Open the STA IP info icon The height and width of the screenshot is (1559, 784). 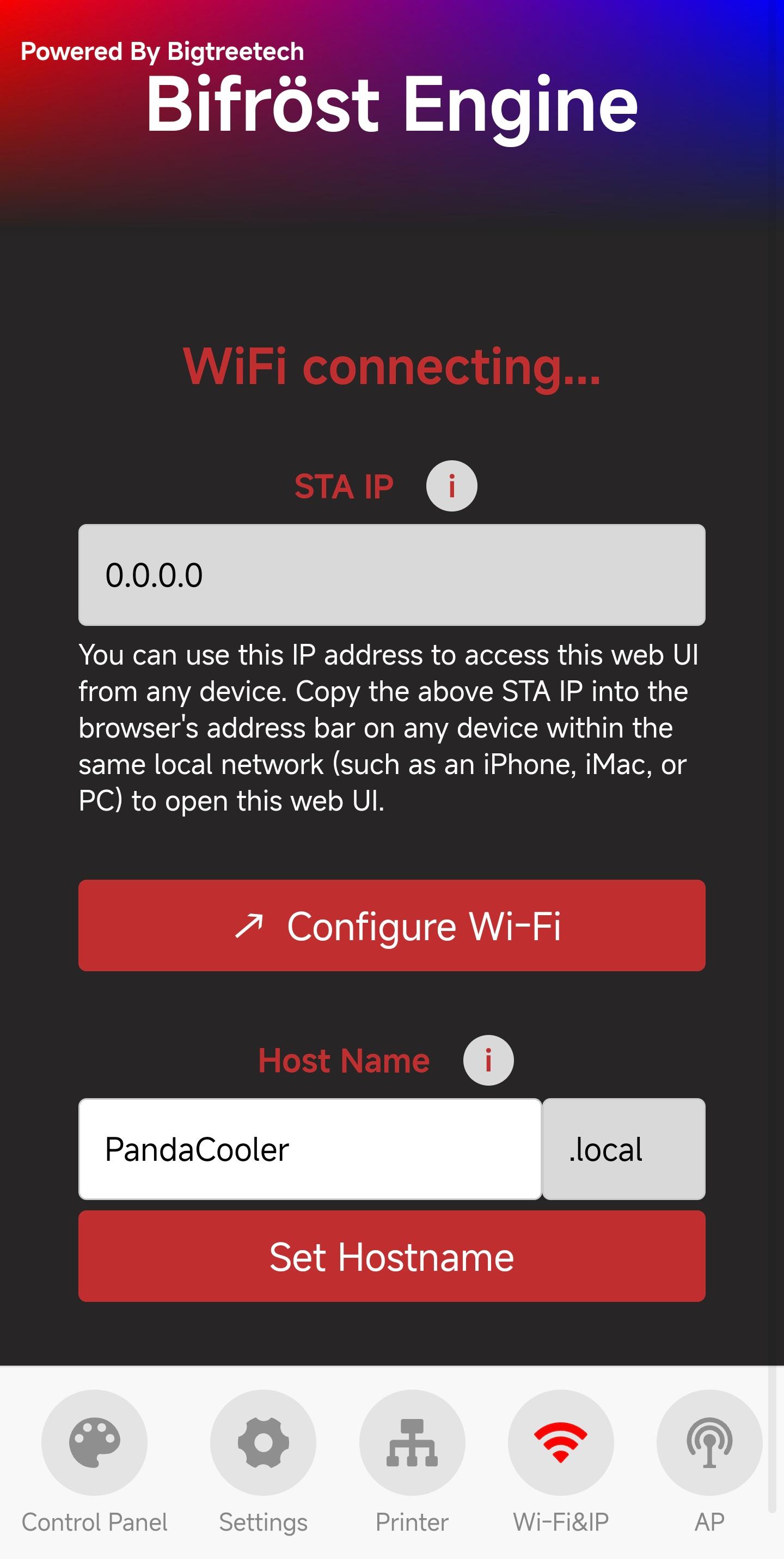pos(451,486)
